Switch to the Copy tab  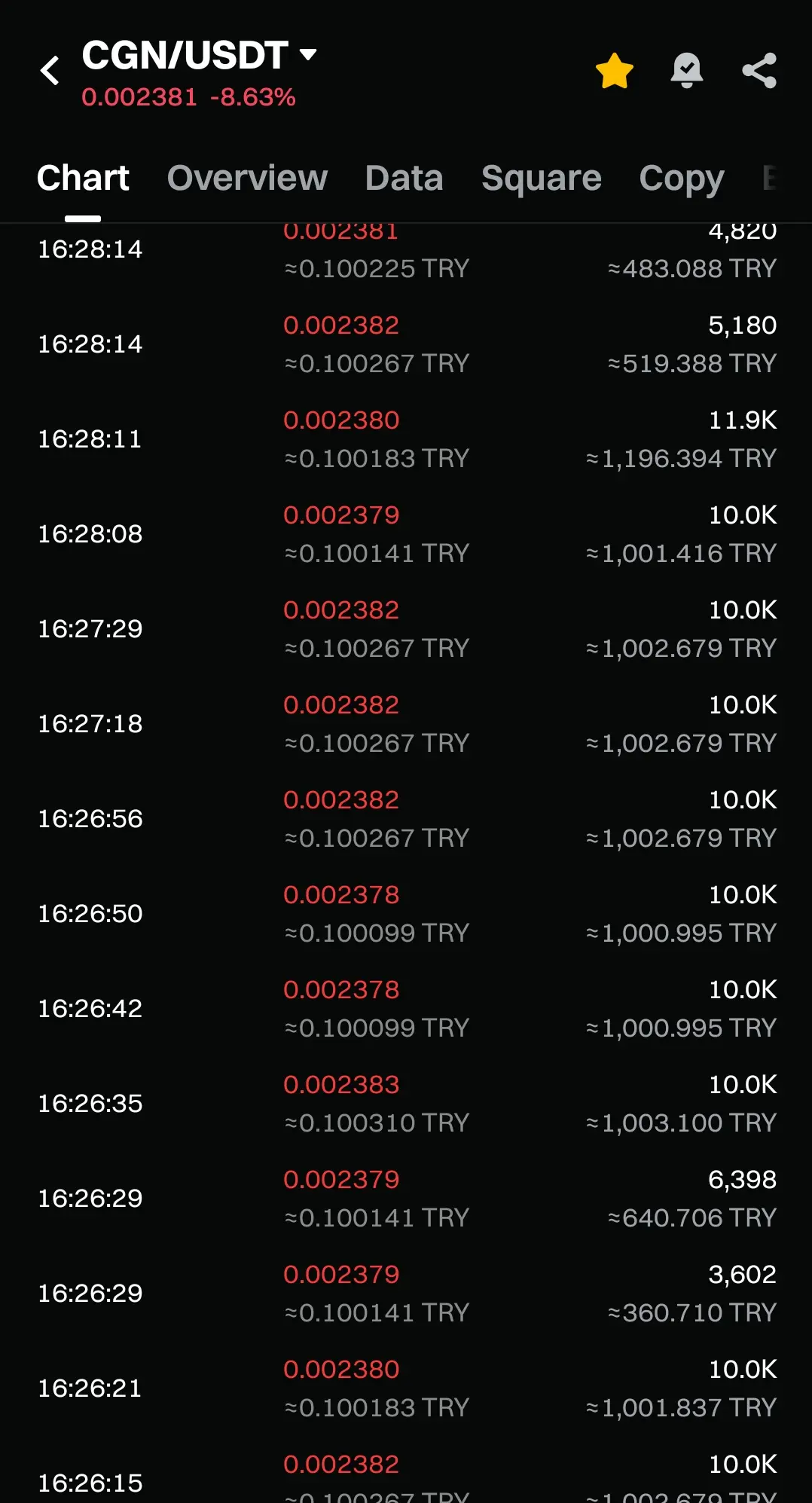pyautogui.click(x=681, y=179)
